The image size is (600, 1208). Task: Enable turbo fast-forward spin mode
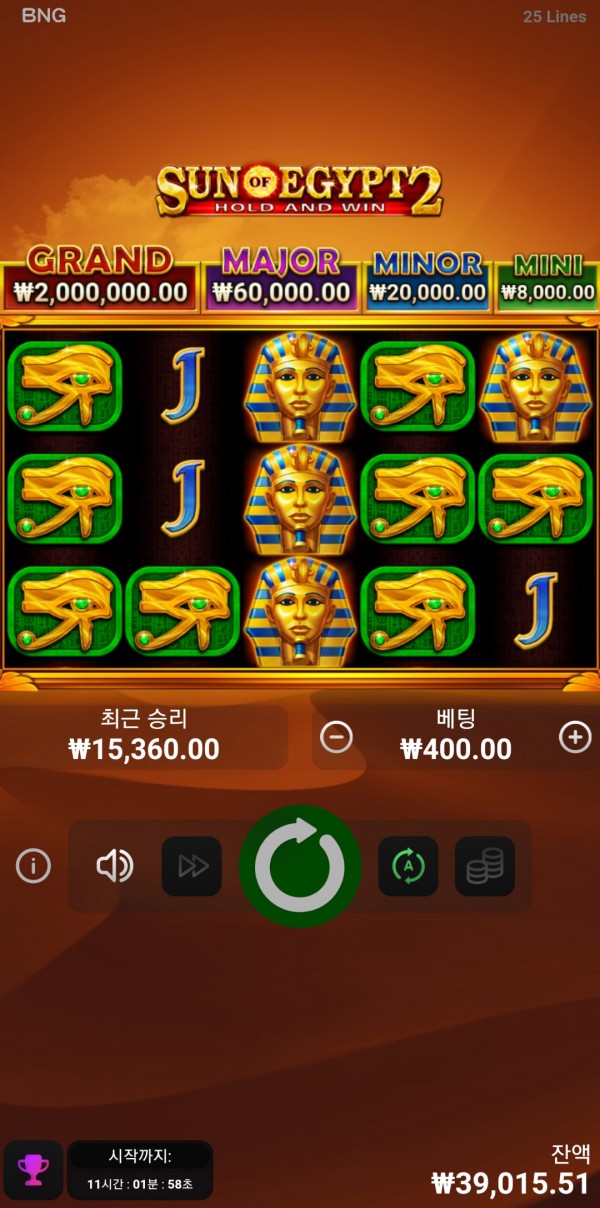pyautogui.click(x=192, y=866)
